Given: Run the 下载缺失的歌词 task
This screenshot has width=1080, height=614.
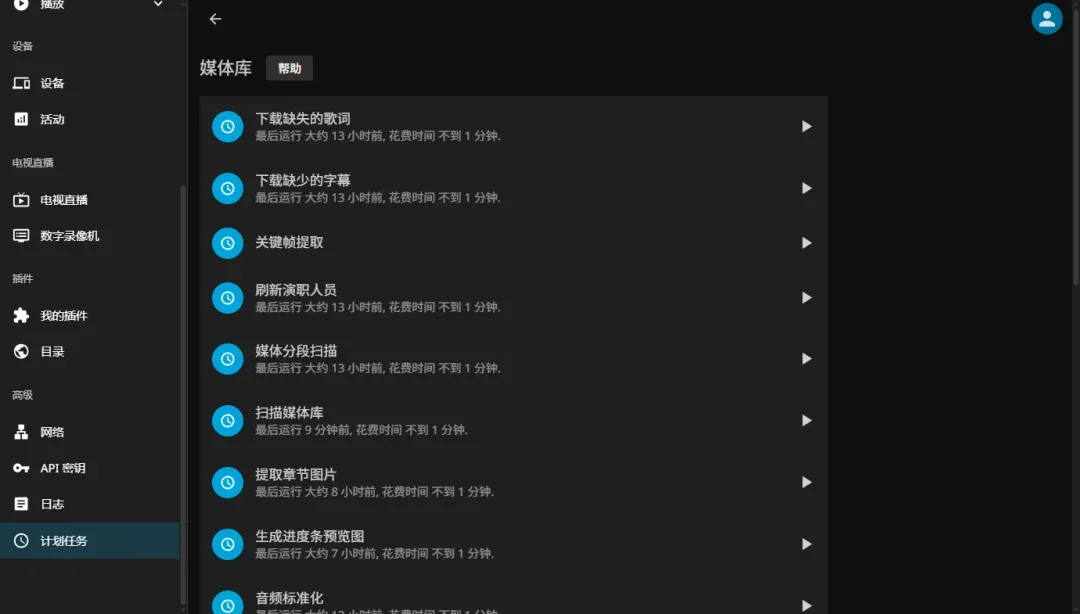Looking at the screenshot, I should pyautogui.click(x=806, y=127).
